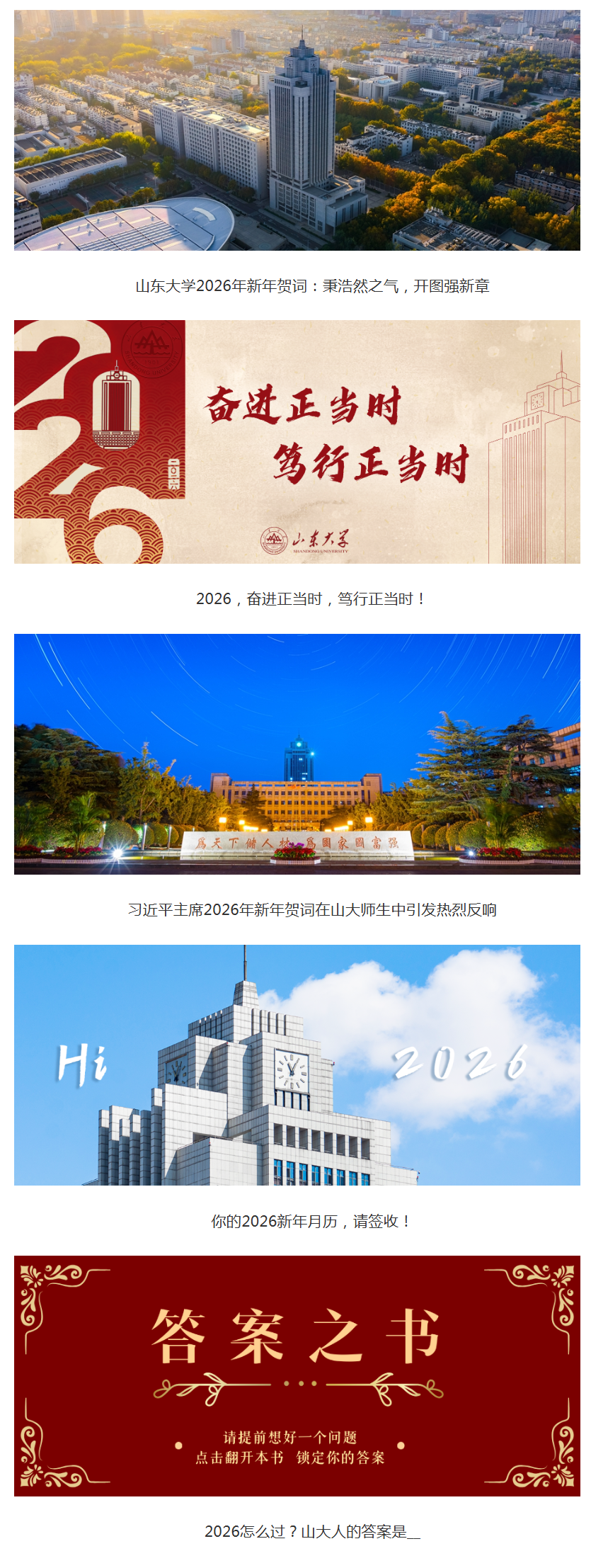
Task: Open the '奋进正当时，笃行正当时' banner article
Action: click(297, 441)
